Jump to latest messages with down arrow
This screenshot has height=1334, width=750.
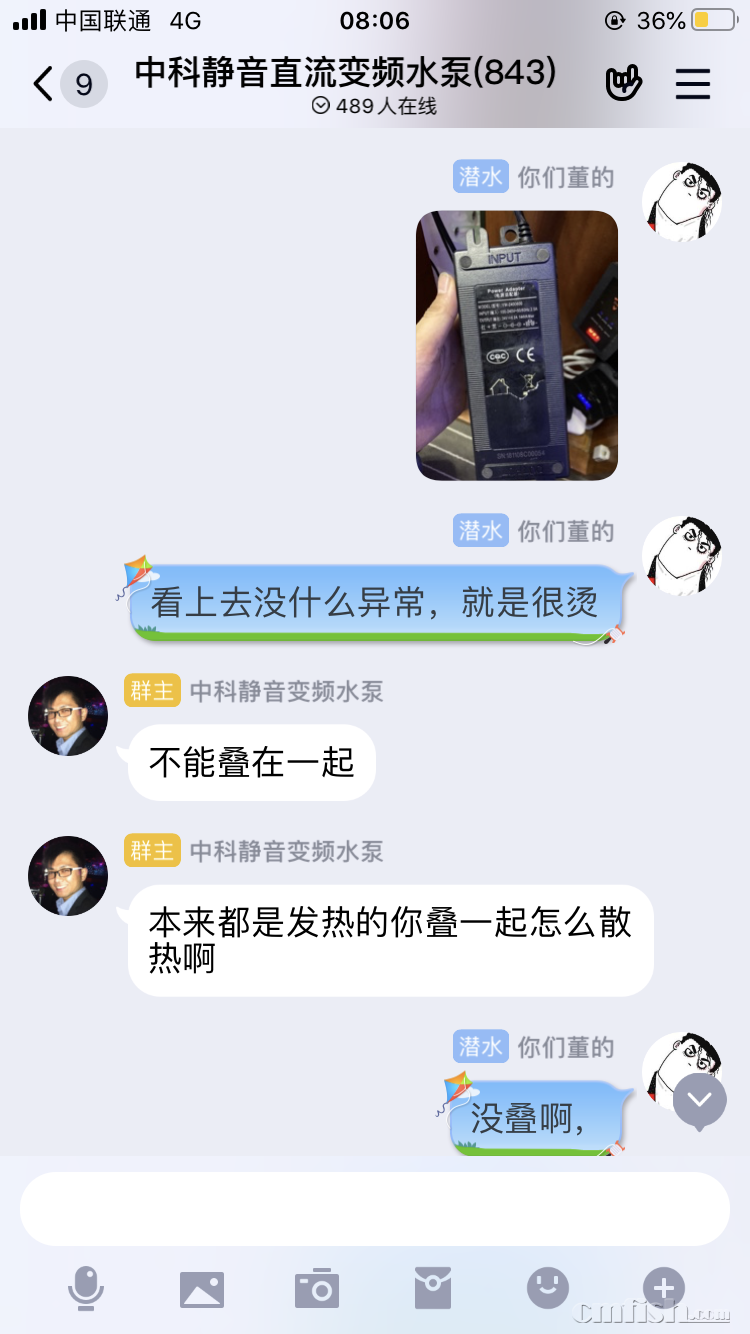pyautogui.click(x=699, y=1100)
